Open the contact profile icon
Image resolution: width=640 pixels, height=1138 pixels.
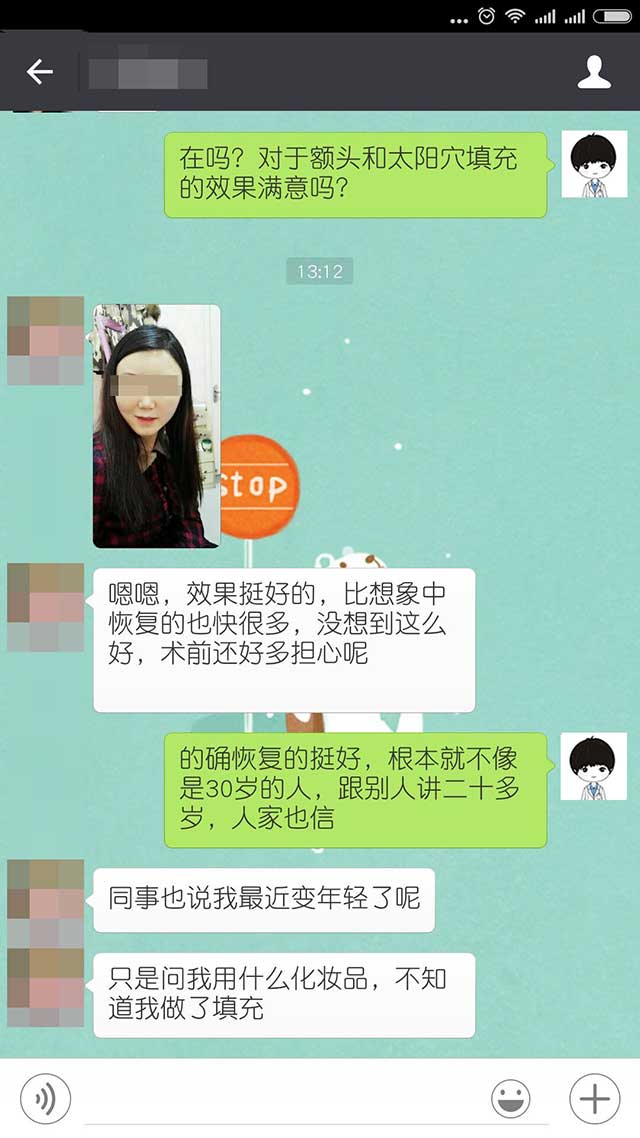[x=594, y=72]
